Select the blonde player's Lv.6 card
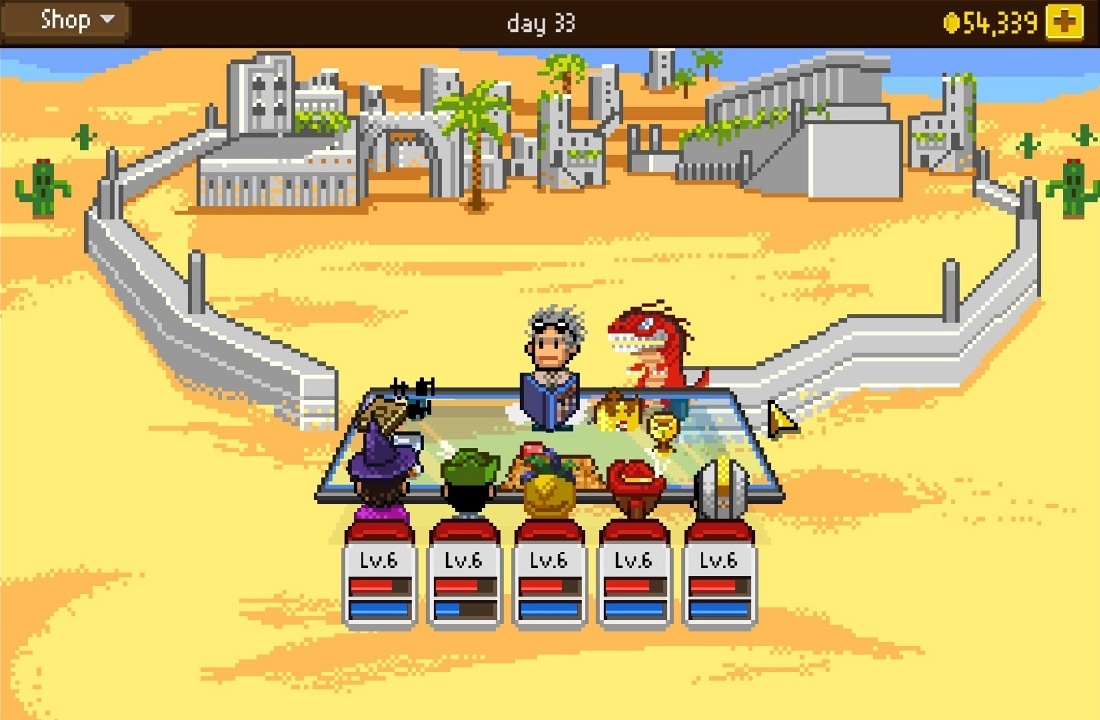 tap(549, 585)
